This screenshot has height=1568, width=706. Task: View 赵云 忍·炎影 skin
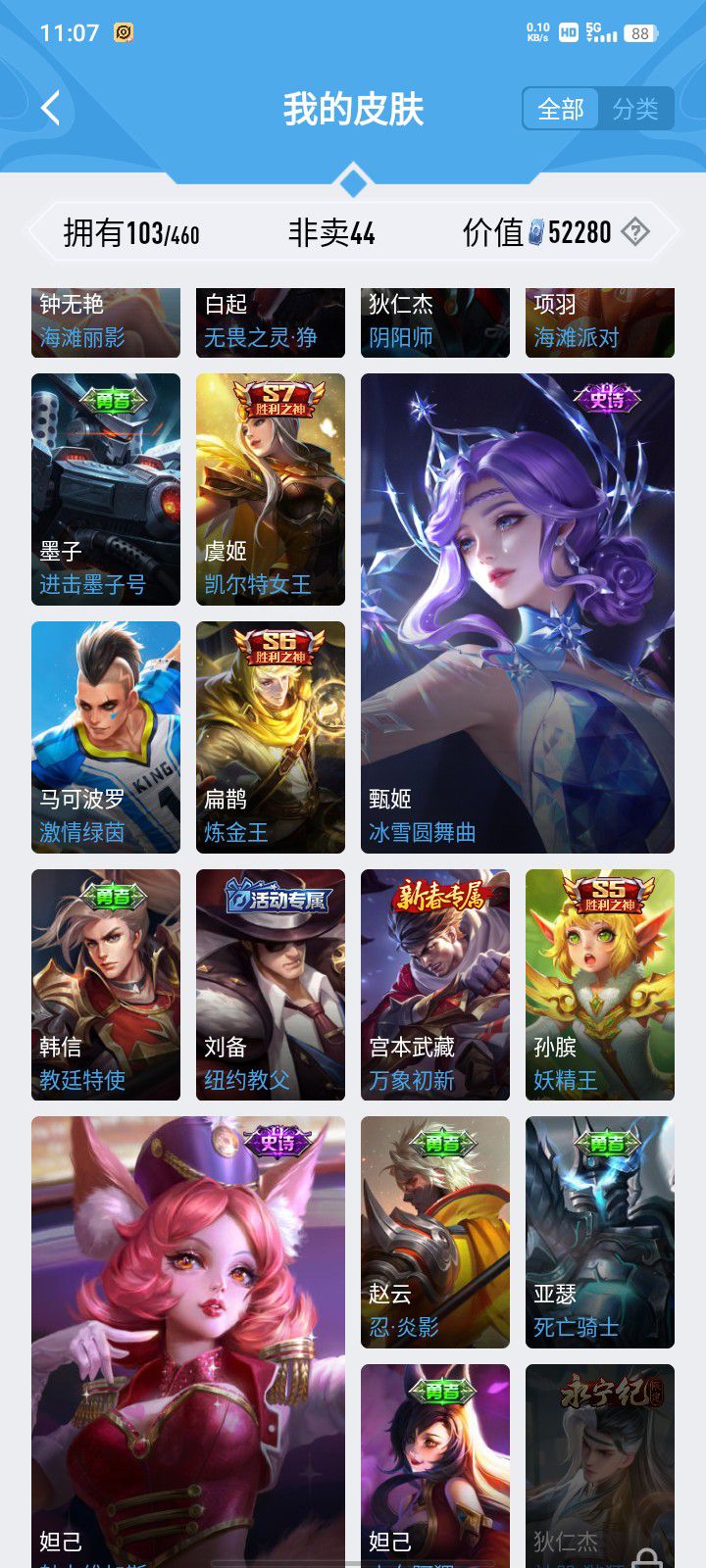(x=435, y=1232)
